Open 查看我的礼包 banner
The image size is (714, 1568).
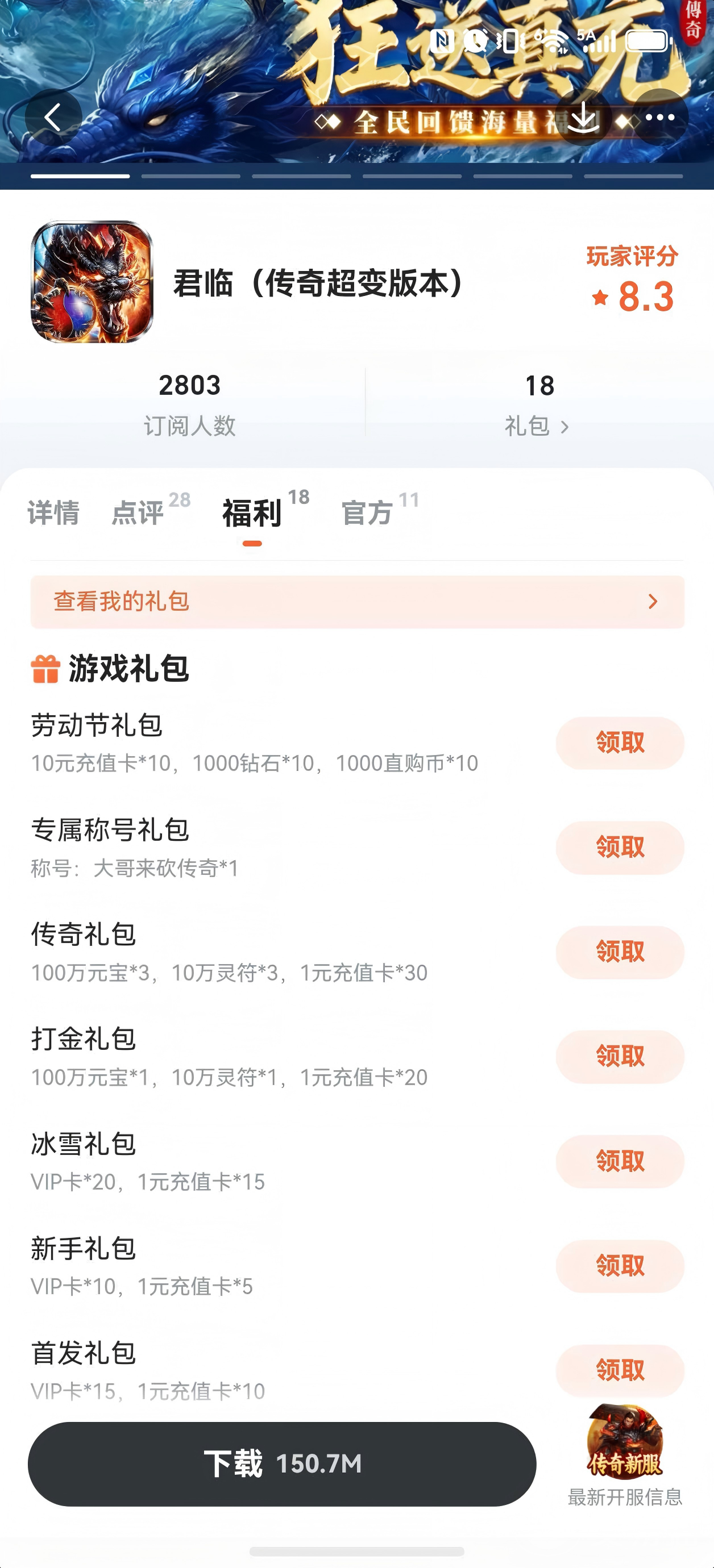coord(358,602)
